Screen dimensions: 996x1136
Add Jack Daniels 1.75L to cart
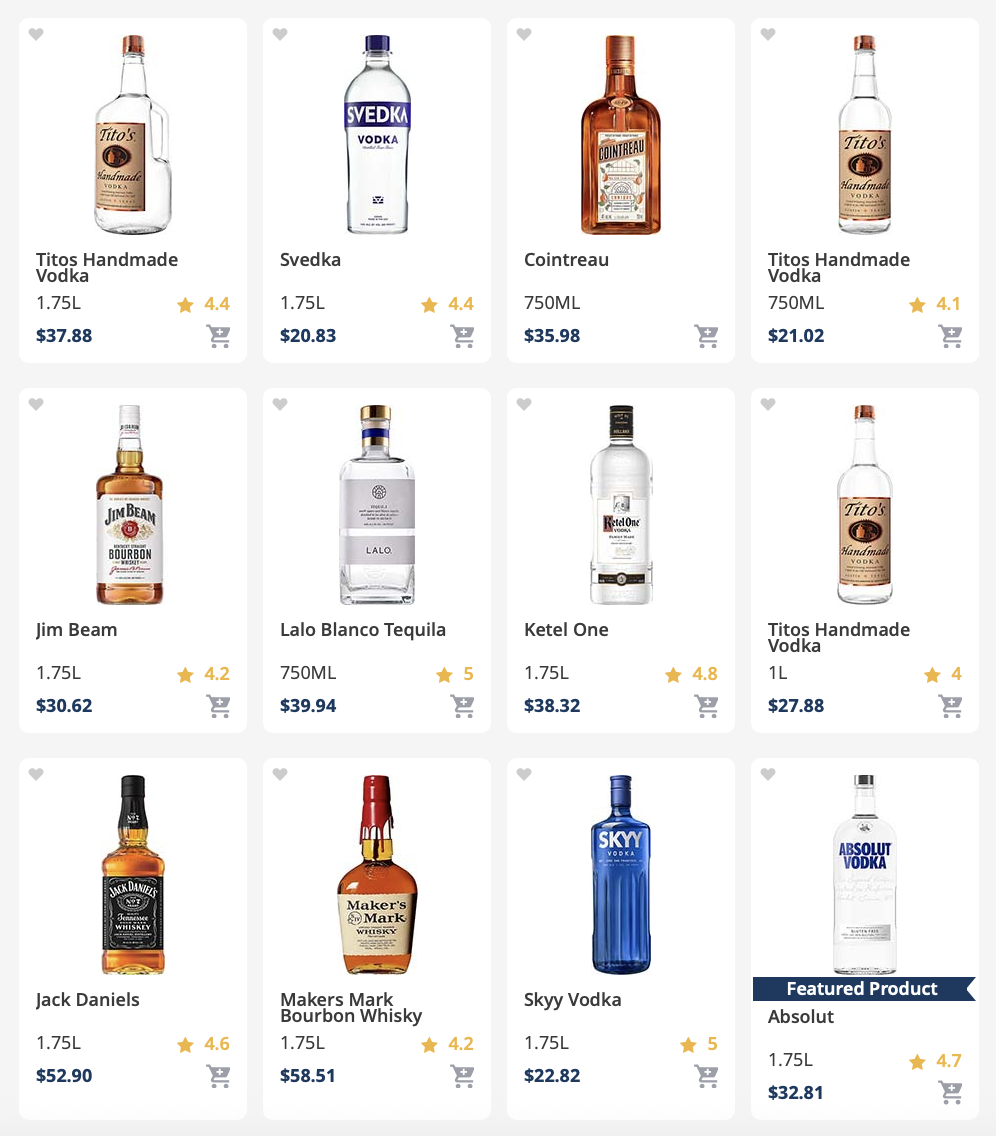tap(218, 1076)
